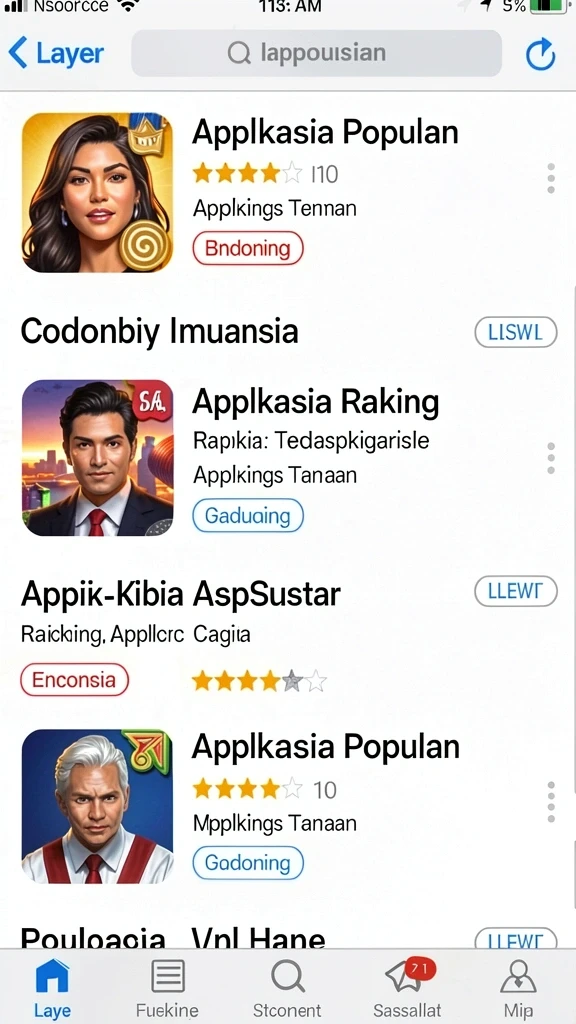Viewport: 576px width, 1024px height.
Task: Tap the Gadoning button
Action: pyautogui.click(x=248, y=863)
